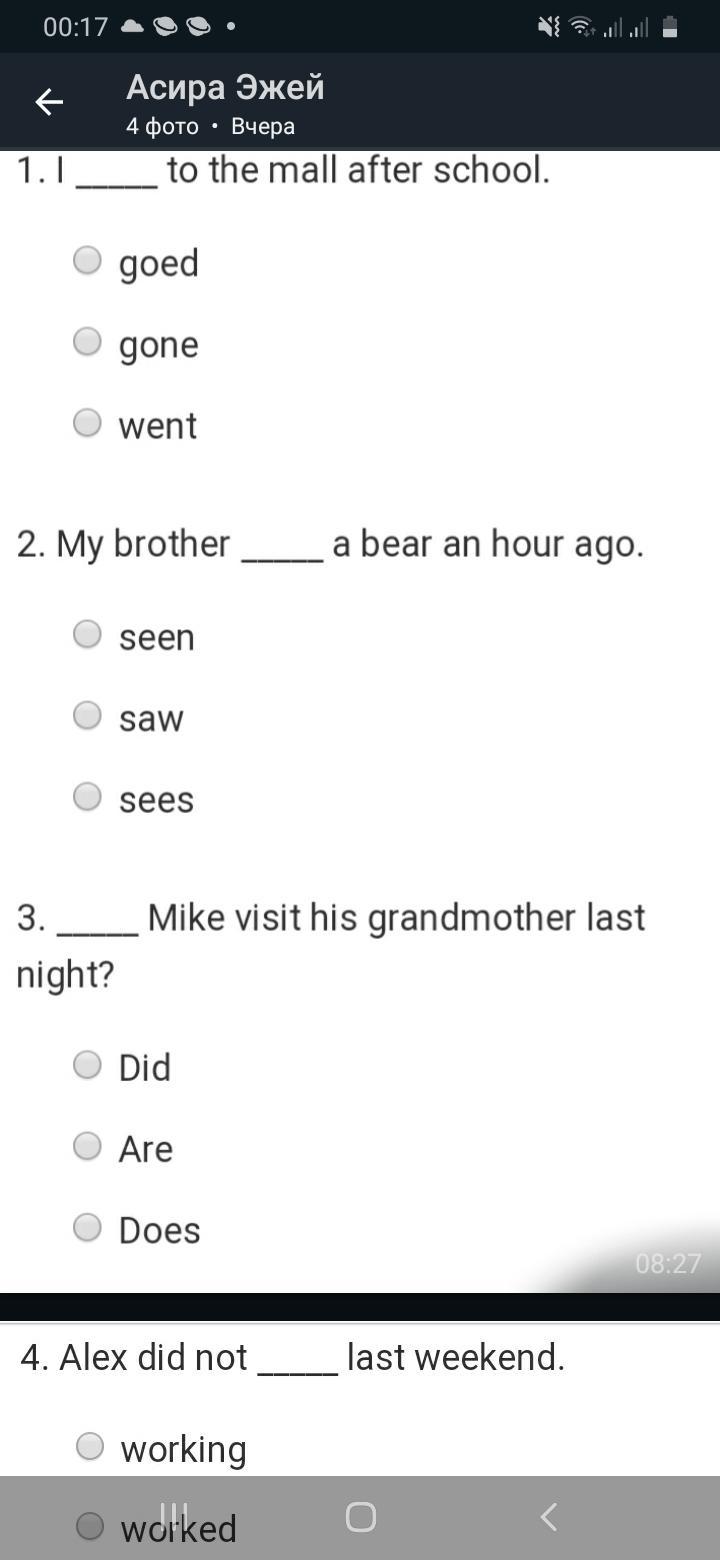Screen dimensions: 720x1560
Task: Open recent apps from the navigation bar
Action: 173,1517
